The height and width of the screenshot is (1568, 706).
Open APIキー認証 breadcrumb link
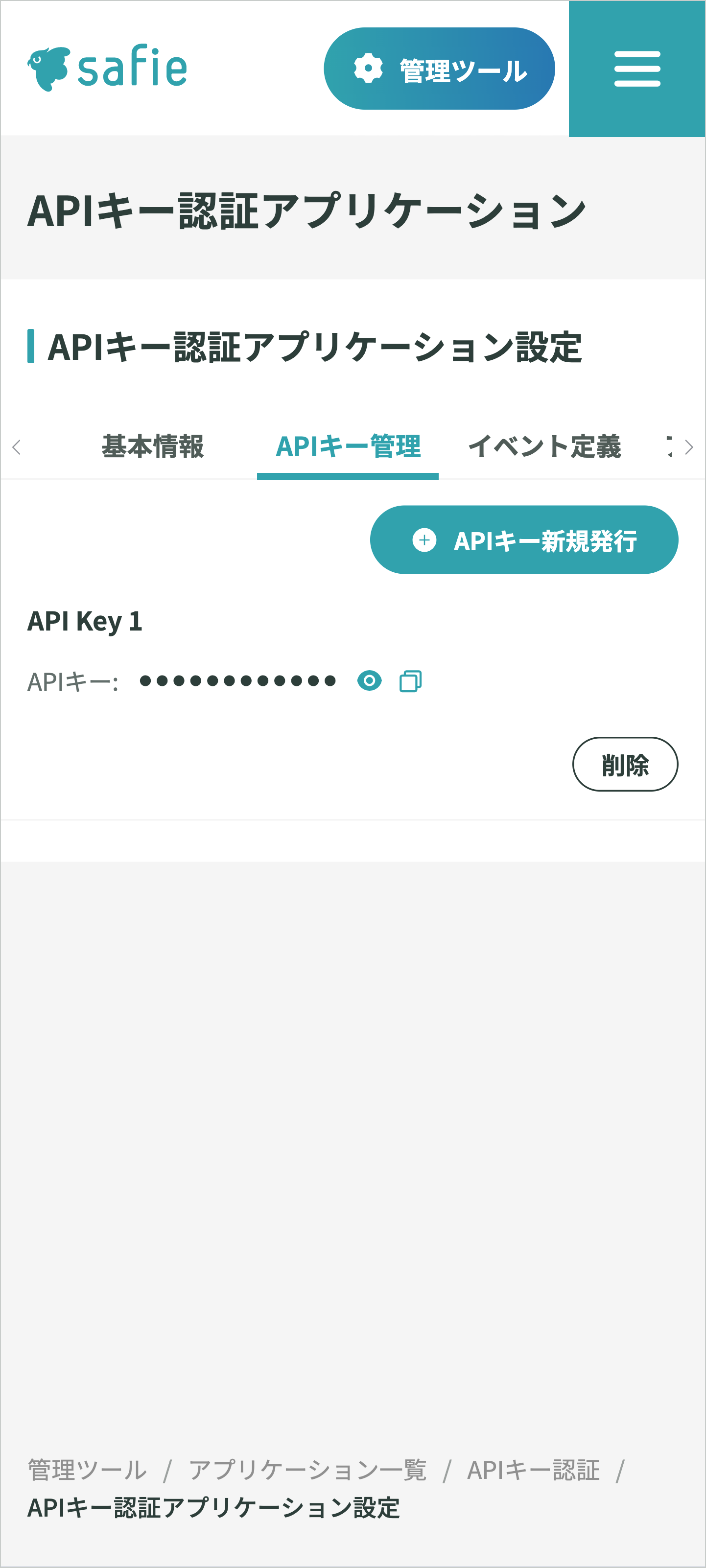[533, 1470]
